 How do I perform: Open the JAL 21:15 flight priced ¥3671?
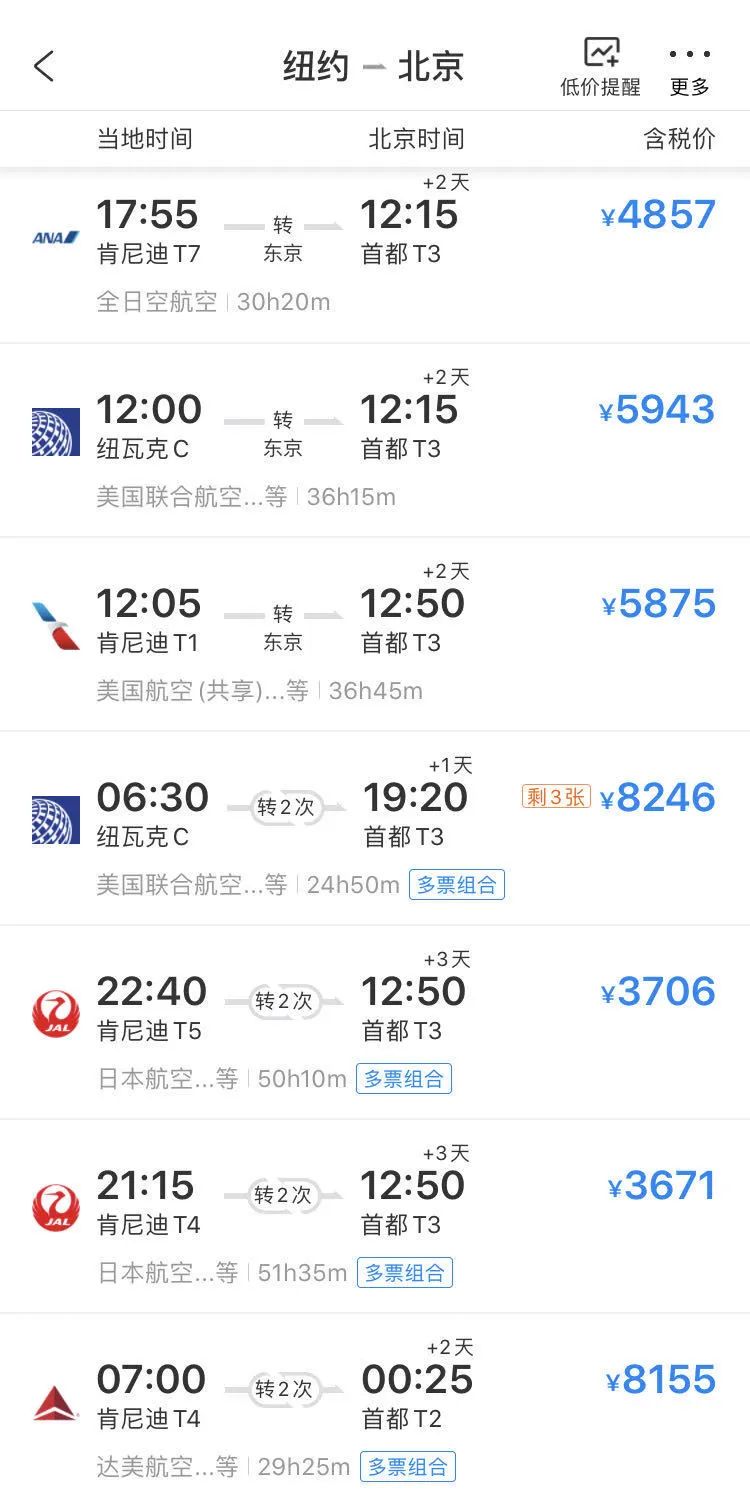pyautogui.click(x=375, y=1217)
